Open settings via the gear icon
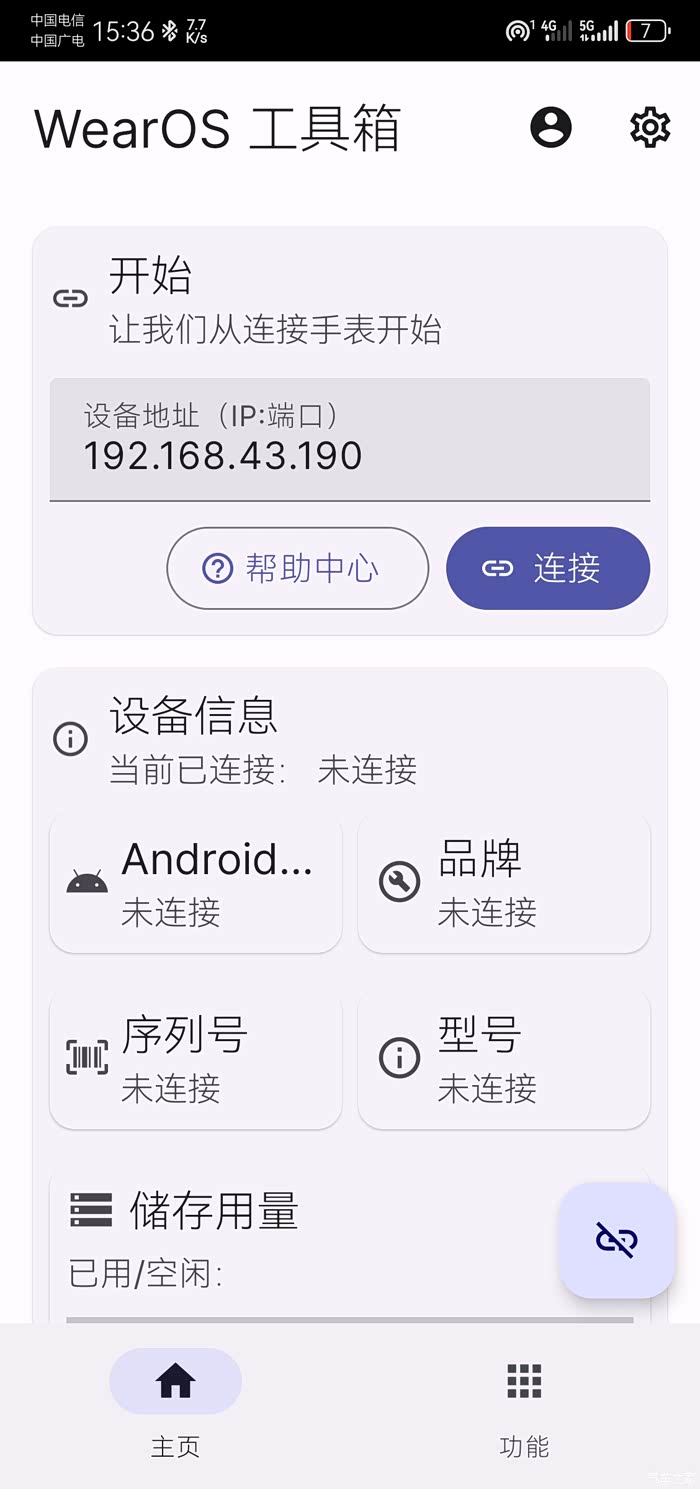The width and height of the screenshot is (700, 1489). [x=650, y=128]
